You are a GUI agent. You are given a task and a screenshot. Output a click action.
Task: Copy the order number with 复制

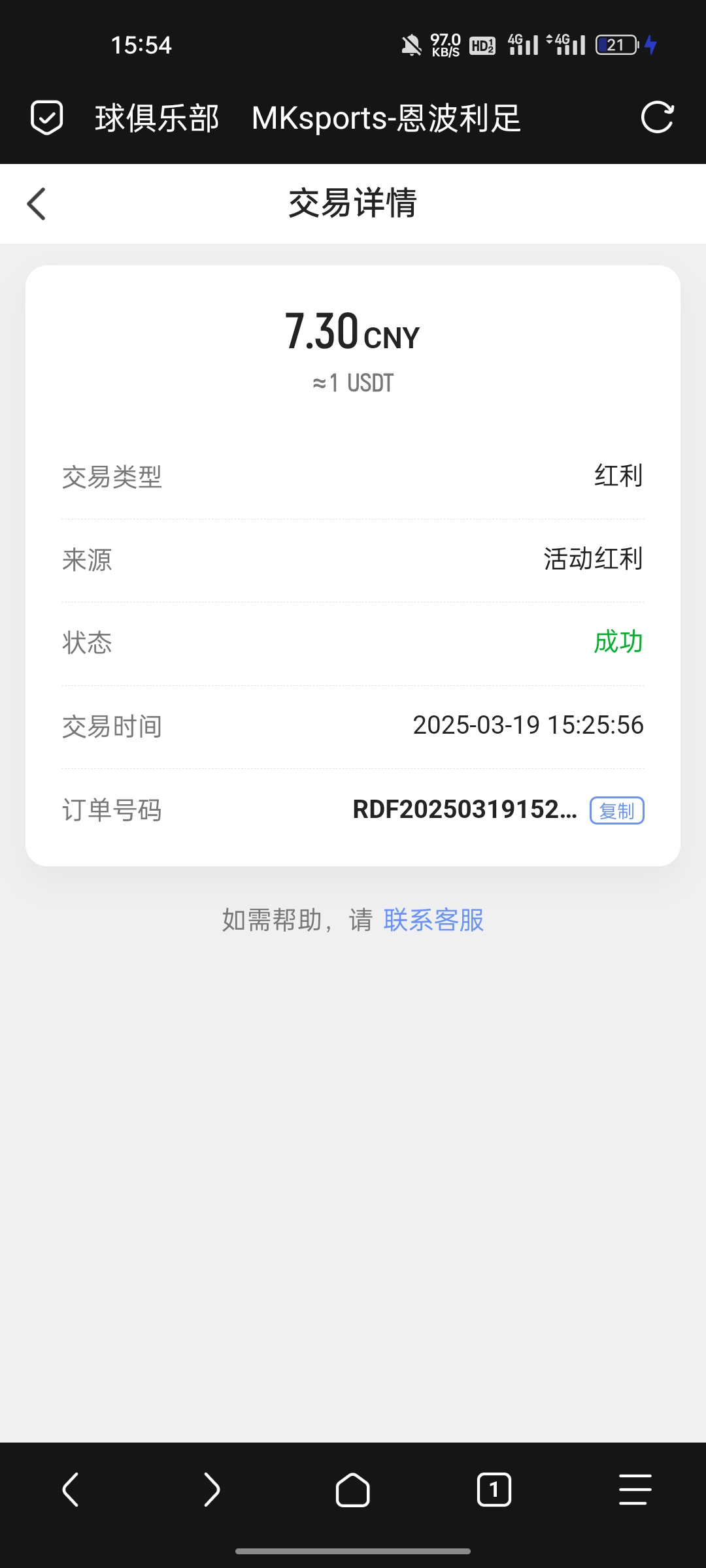click(x=616, y=811)
